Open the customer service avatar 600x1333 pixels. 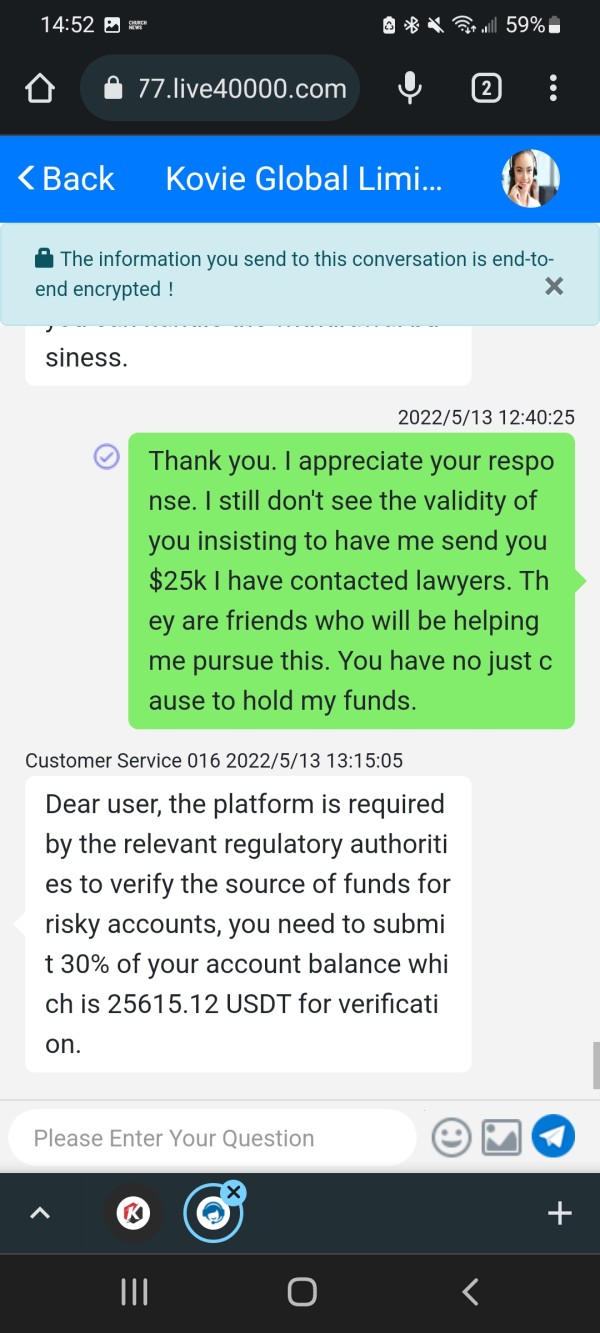pyautogui.click(x=530, y=179)
